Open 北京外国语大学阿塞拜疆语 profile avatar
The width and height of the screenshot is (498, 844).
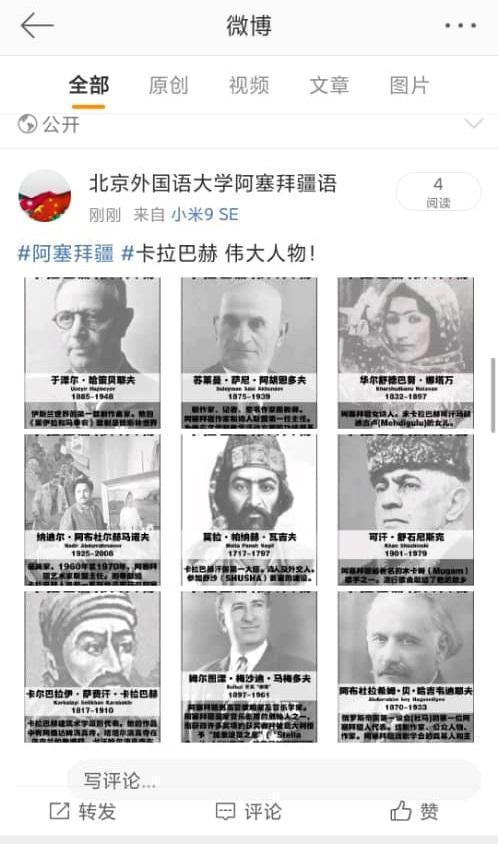(x=45, y=196)
